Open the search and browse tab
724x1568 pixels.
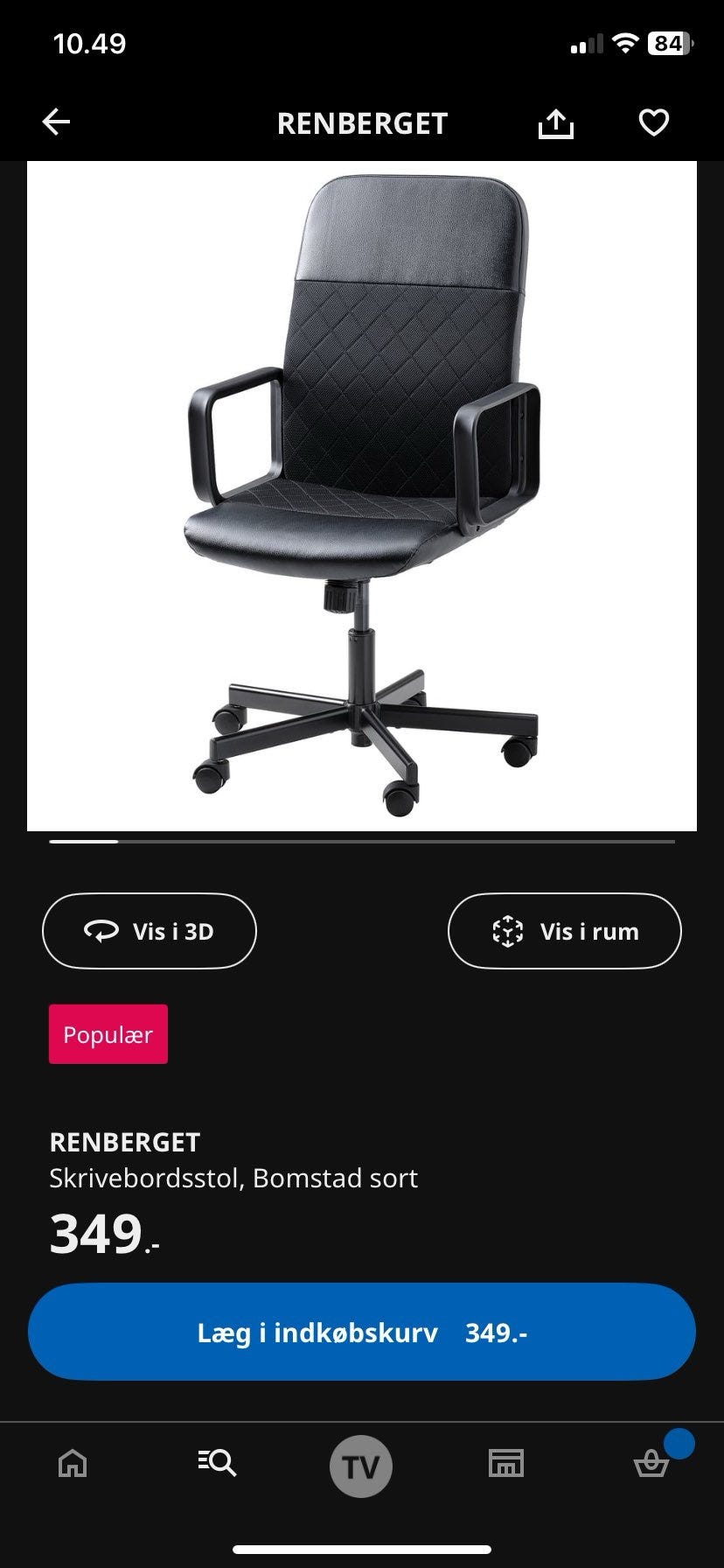[217, 1462]
